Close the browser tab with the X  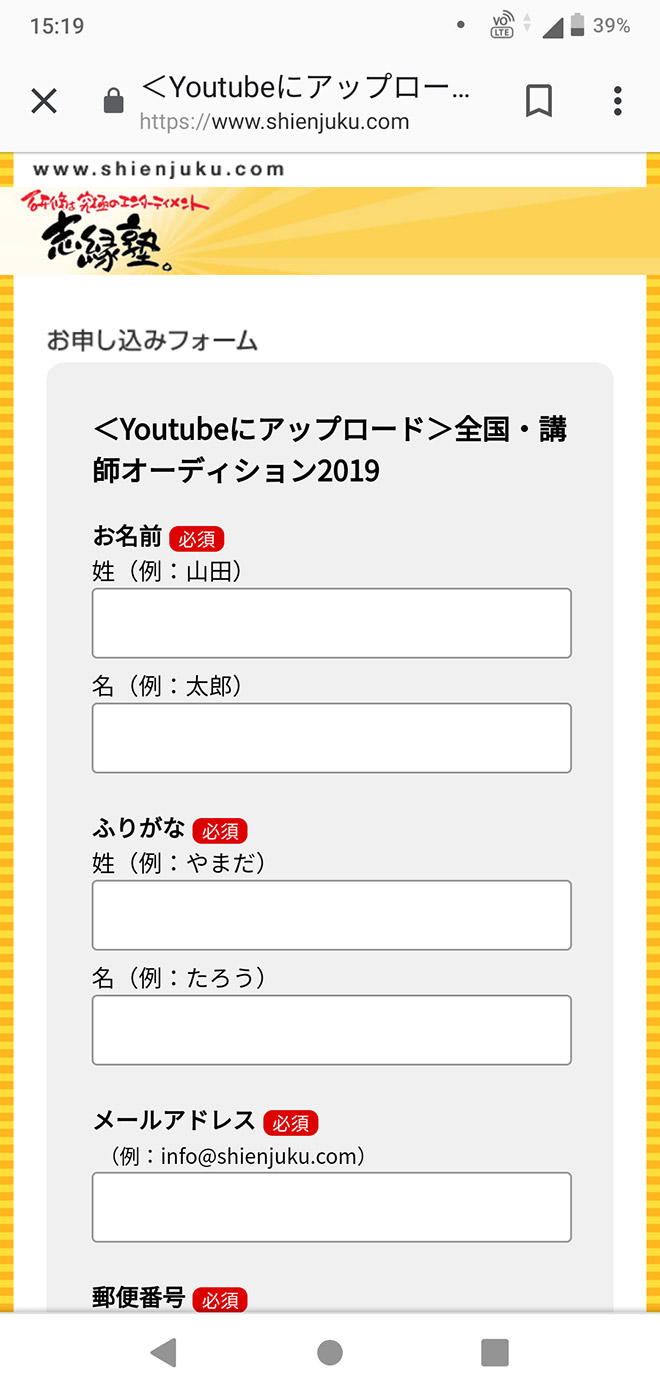tap(44, 101)
